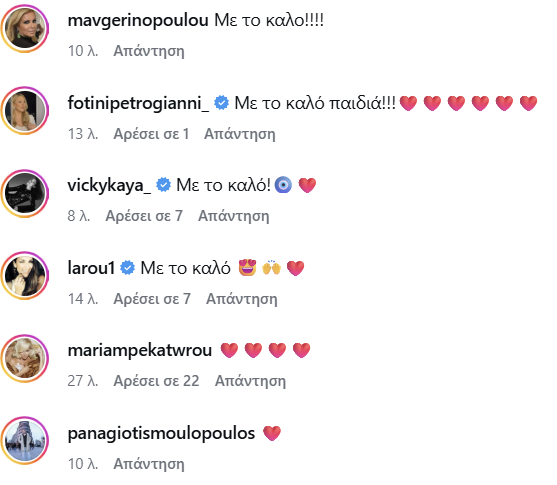Reply to fotinipetrogianni_'s comment
Image resolution: width=557 pixels, height=485 pixels.
(x=240, y=134)
